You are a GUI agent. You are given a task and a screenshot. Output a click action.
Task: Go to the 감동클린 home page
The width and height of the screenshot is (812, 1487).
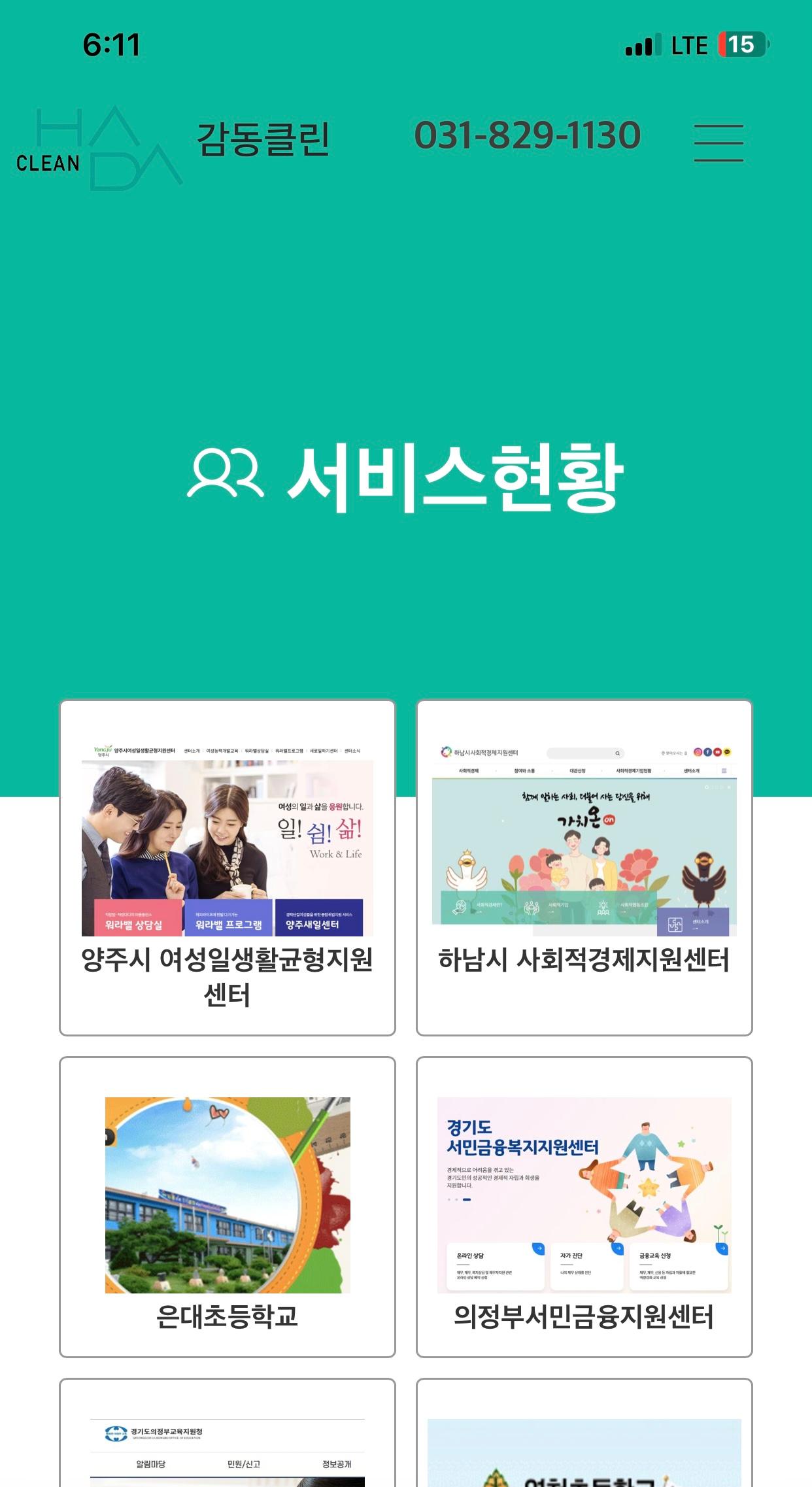pyautogui.click(x=263, y=139)
